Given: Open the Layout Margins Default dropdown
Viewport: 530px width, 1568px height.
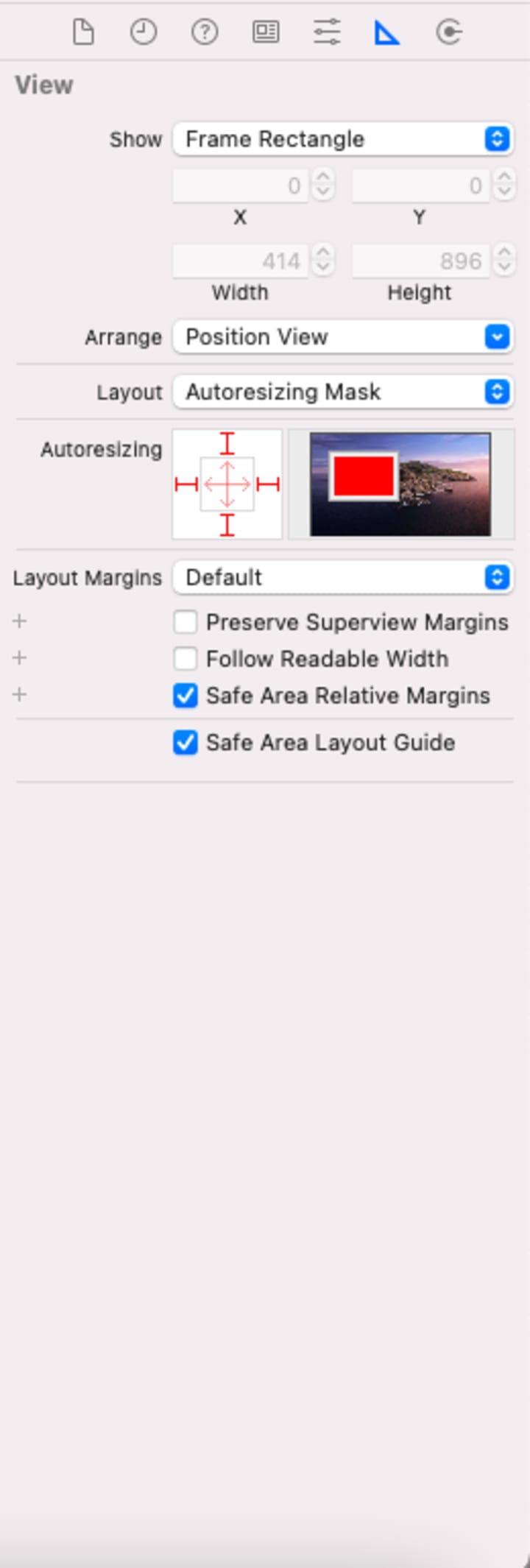Looking at the screenshot, I should 343,577.
